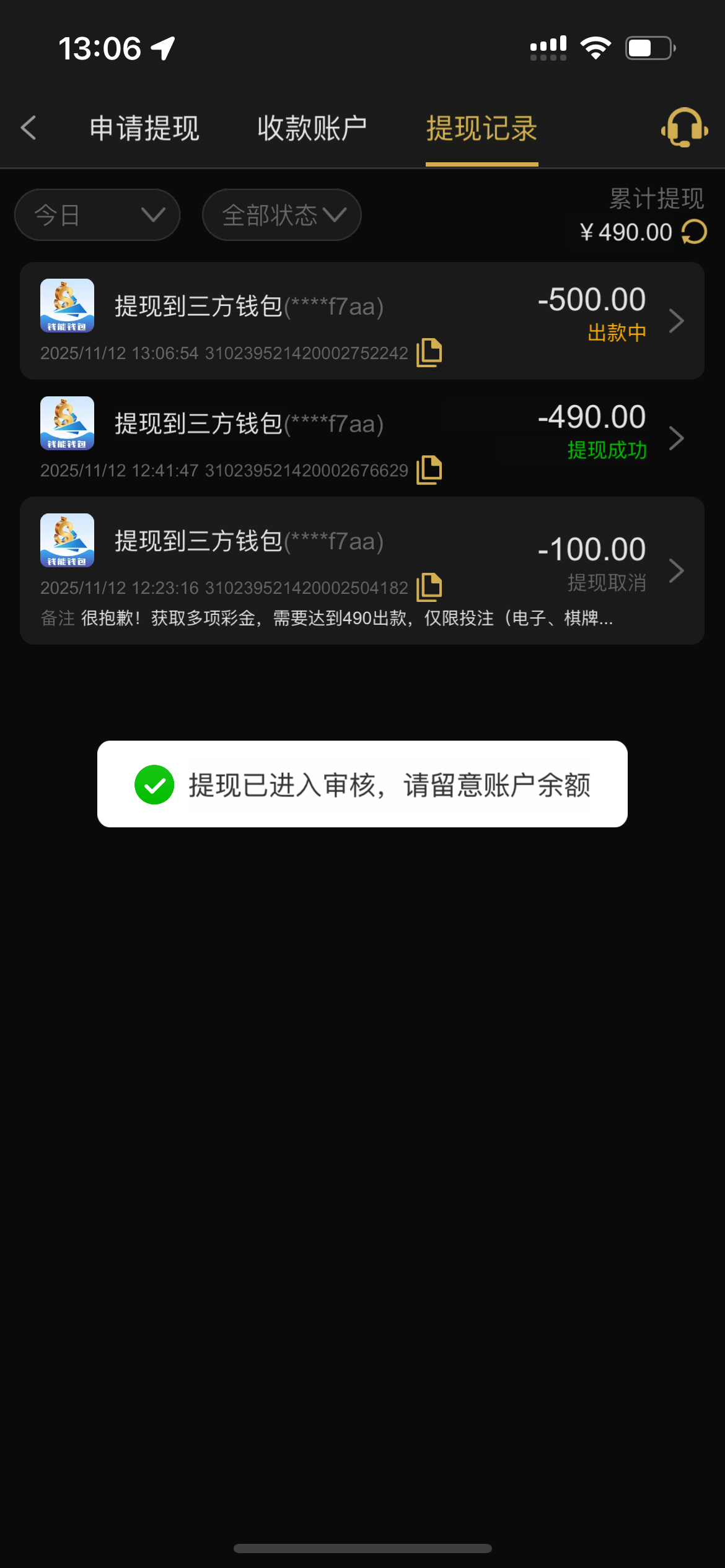The width and height of the screenshot is (725, 1568).
Task: Refresh the 累计提现 total amount
Action: [695, 232]
